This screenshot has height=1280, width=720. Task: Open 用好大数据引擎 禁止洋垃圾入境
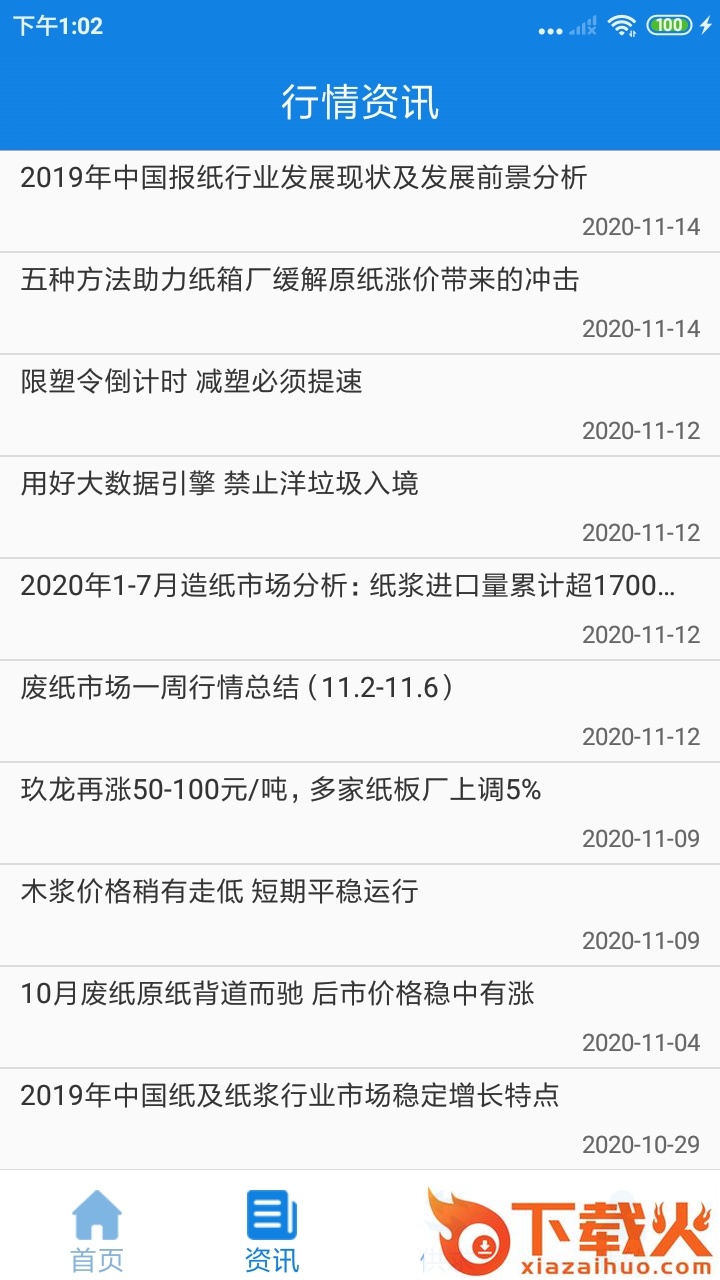coord(360,507)
